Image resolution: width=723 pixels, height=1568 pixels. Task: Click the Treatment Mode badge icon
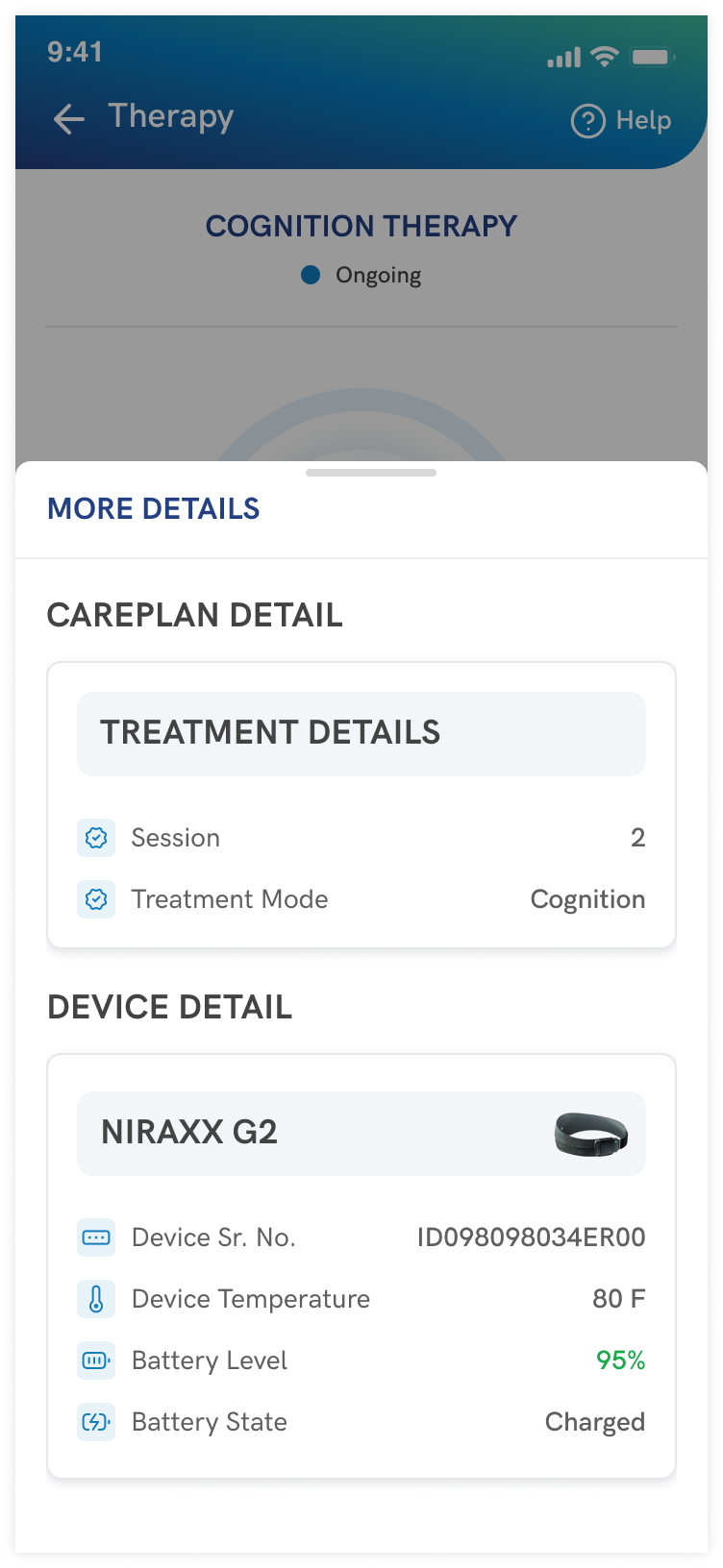(96, 898)
